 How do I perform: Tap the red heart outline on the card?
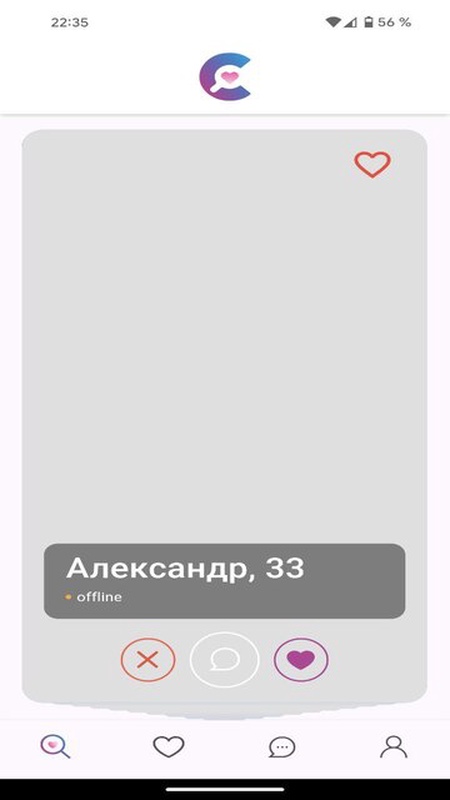click(x=372, y=164)
